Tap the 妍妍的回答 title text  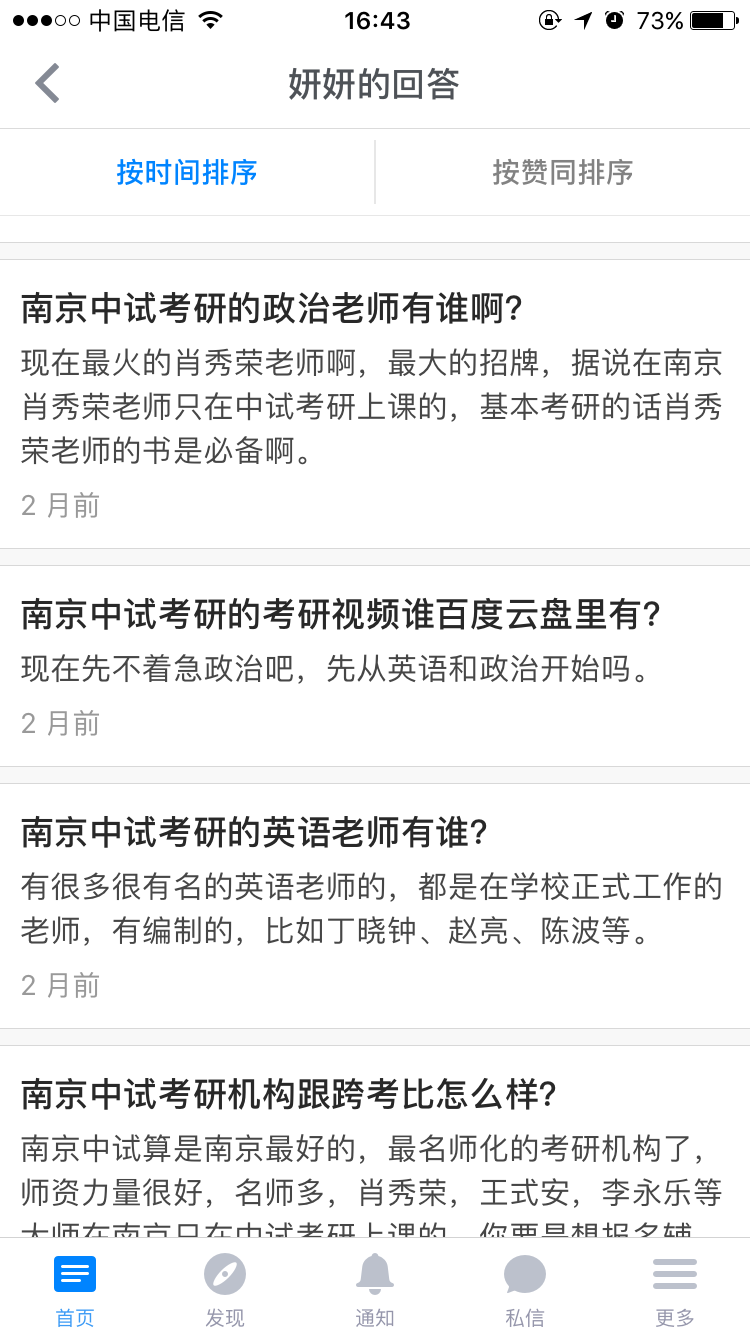374,84
